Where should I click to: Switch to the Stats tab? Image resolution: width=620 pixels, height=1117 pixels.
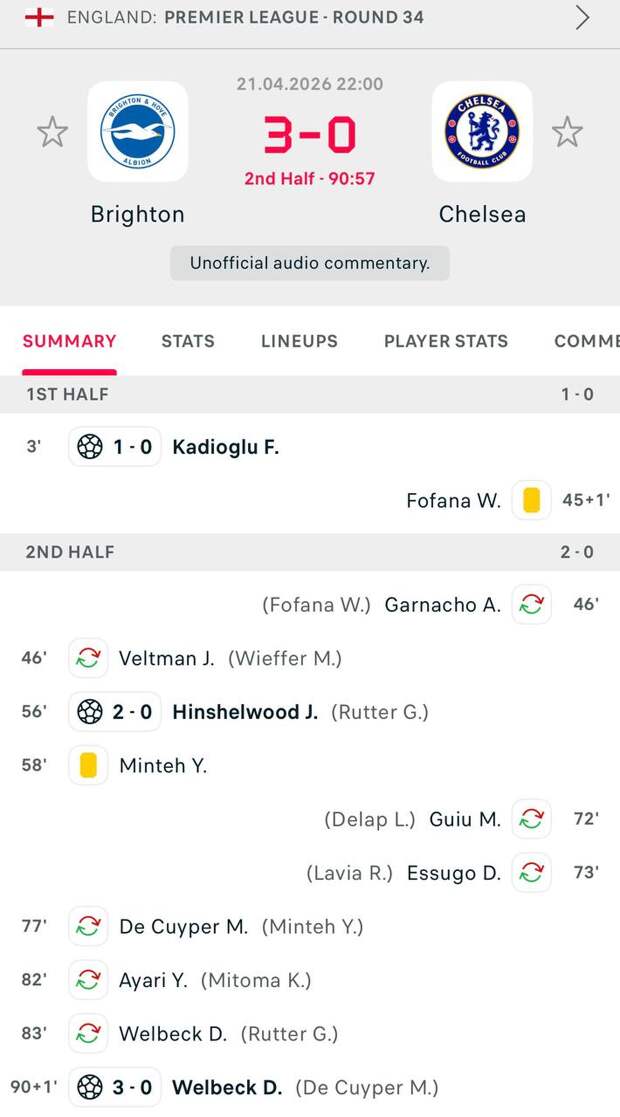tap(188, 341)
